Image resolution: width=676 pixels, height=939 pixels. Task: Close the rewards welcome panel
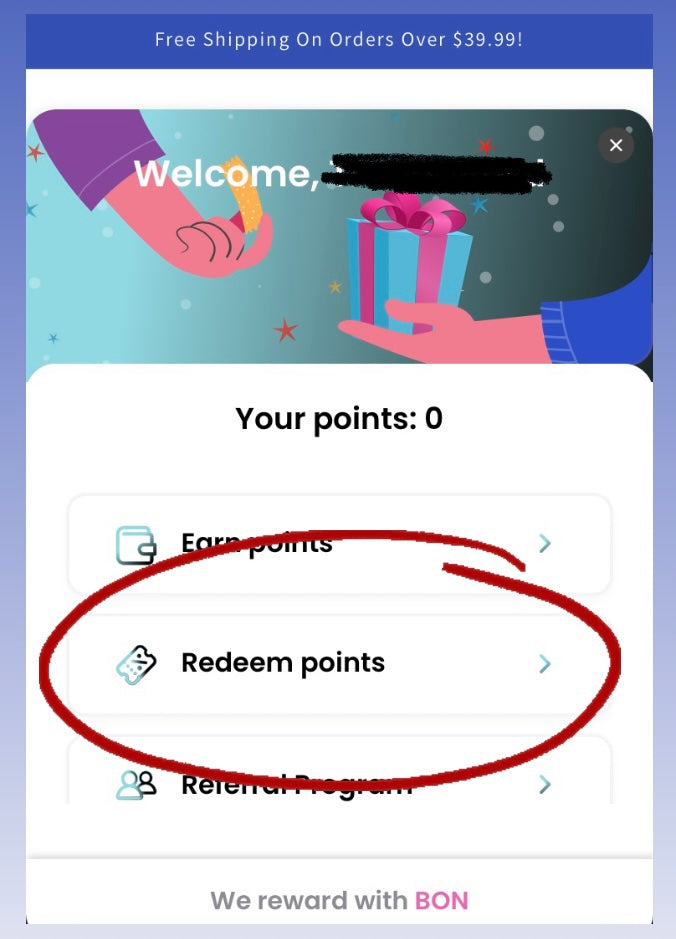pos(616,146)
